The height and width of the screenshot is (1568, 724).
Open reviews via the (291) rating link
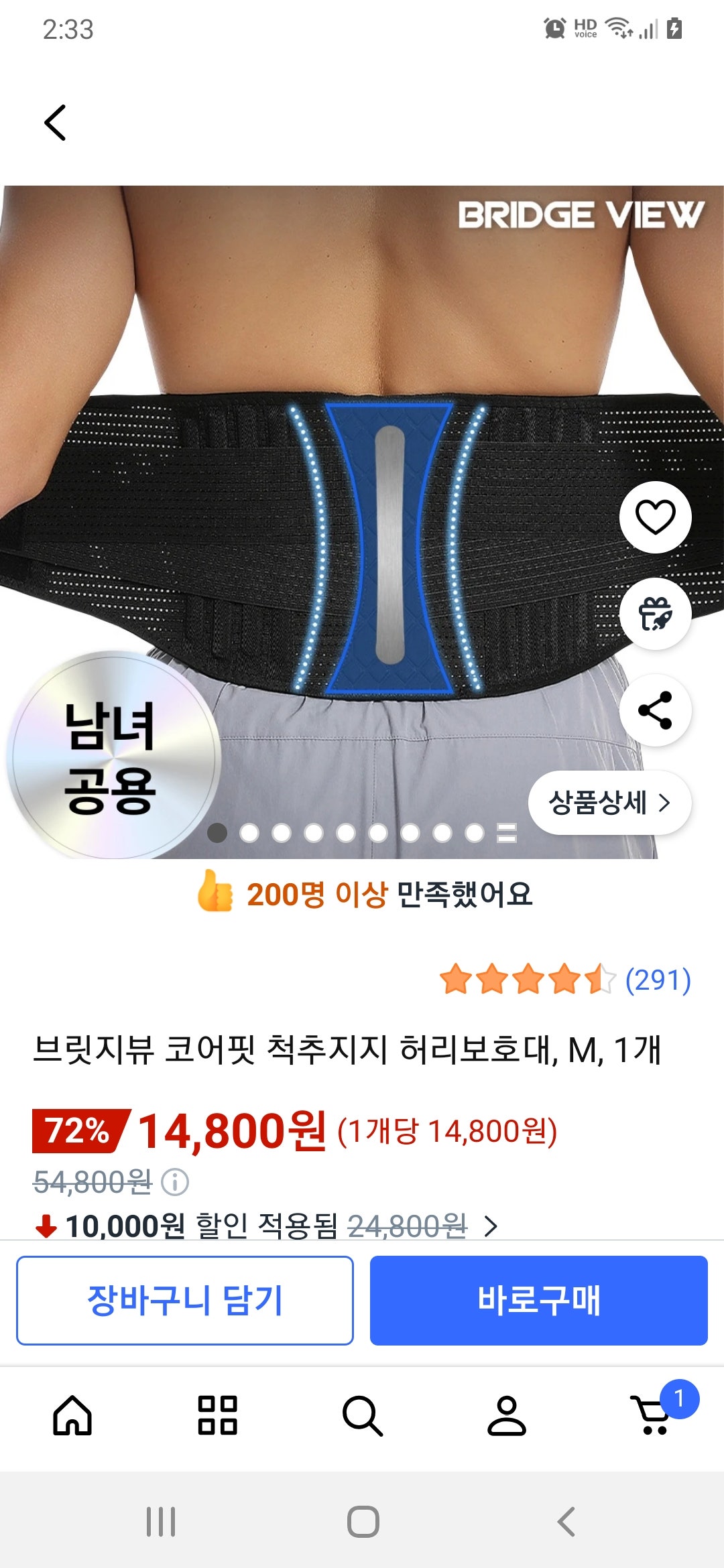coord(658,981)
